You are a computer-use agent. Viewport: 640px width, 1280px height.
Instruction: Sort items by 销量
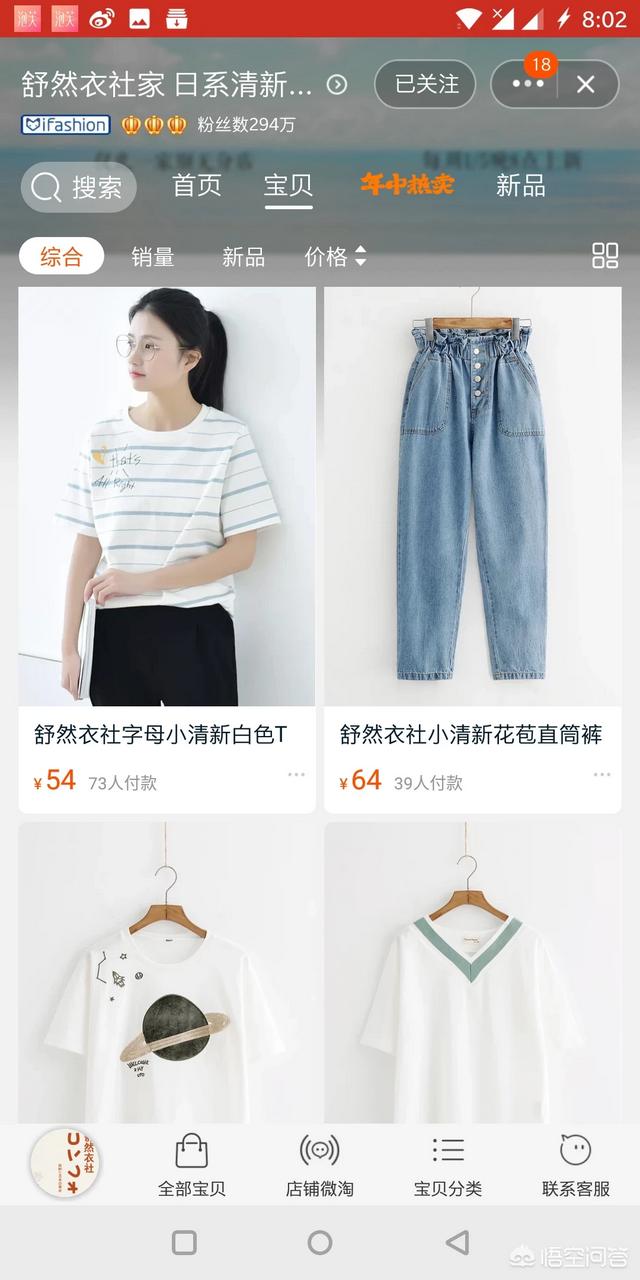coord(153,257)
